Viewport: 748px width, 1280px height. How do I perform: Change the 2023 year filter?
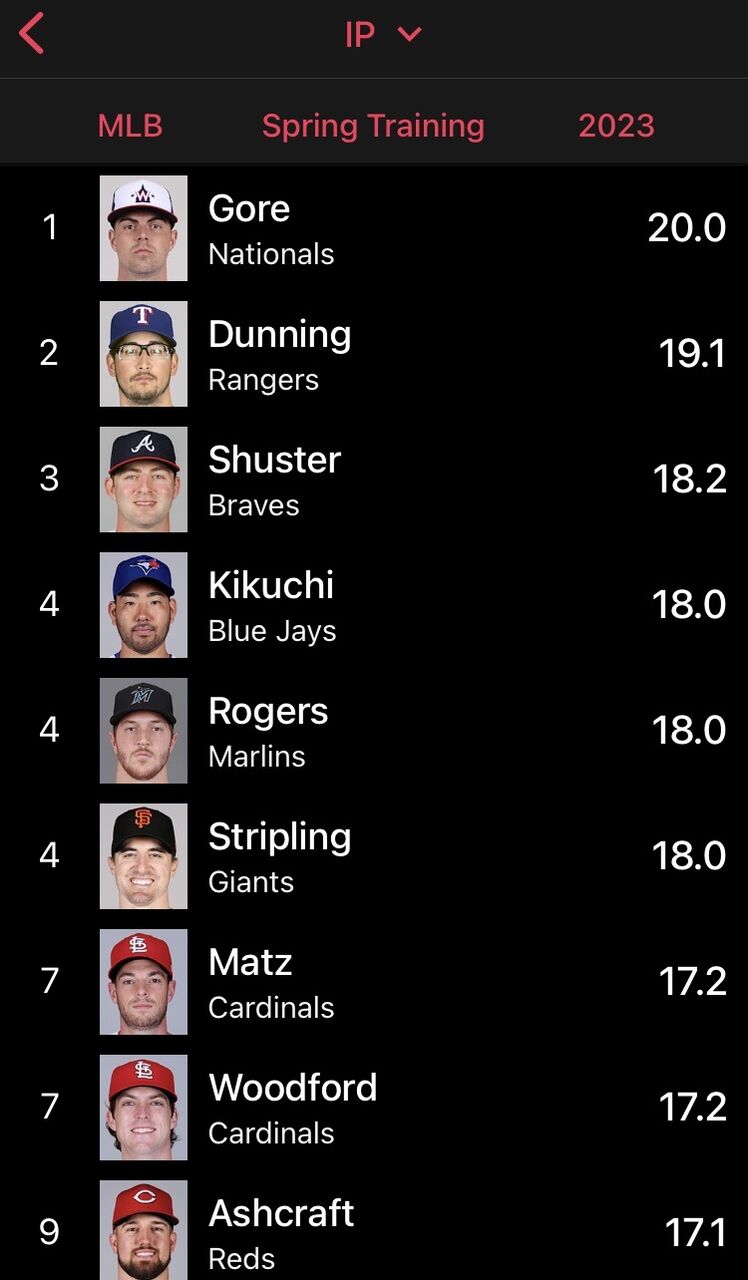click(616, 126)
